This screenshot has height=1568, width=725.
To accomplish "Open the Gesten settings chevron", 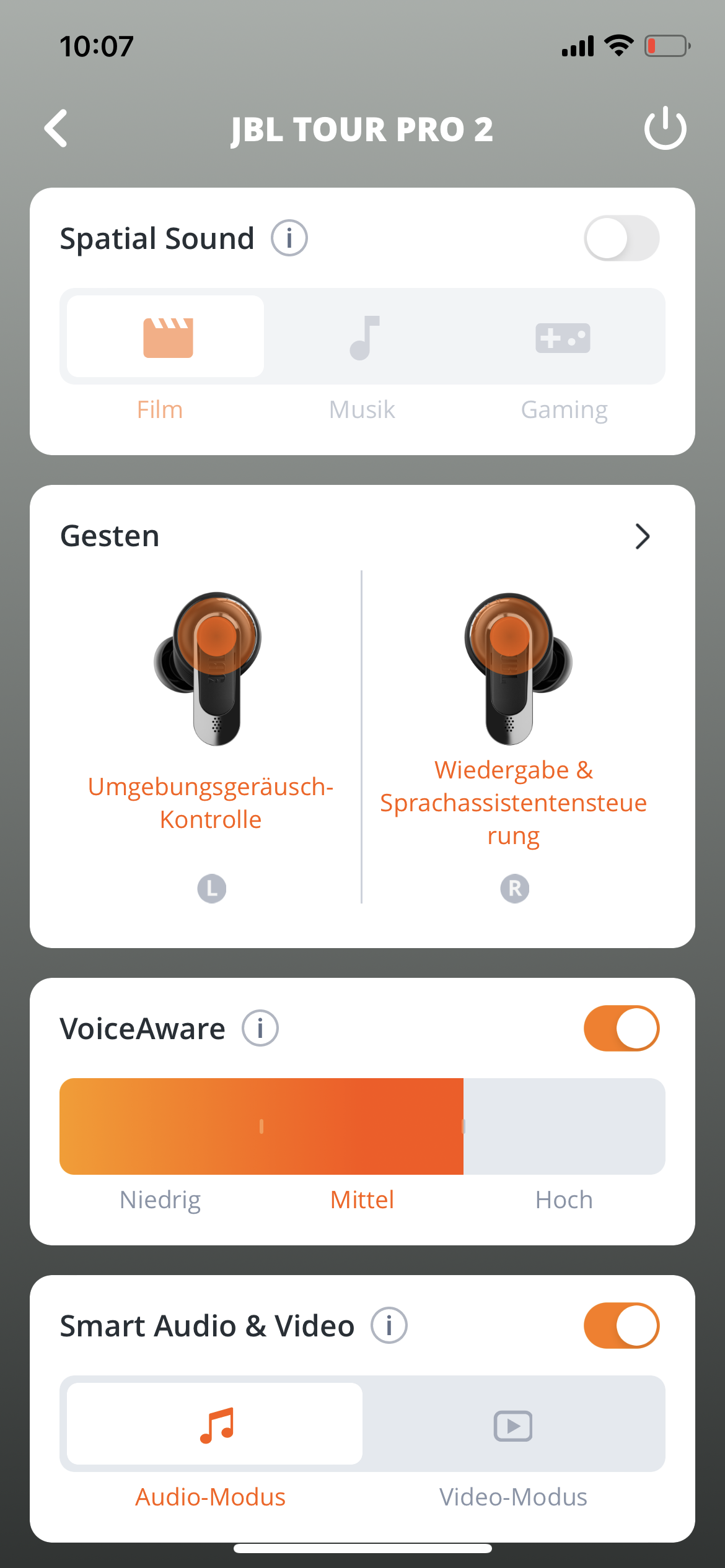I will 642,536.
